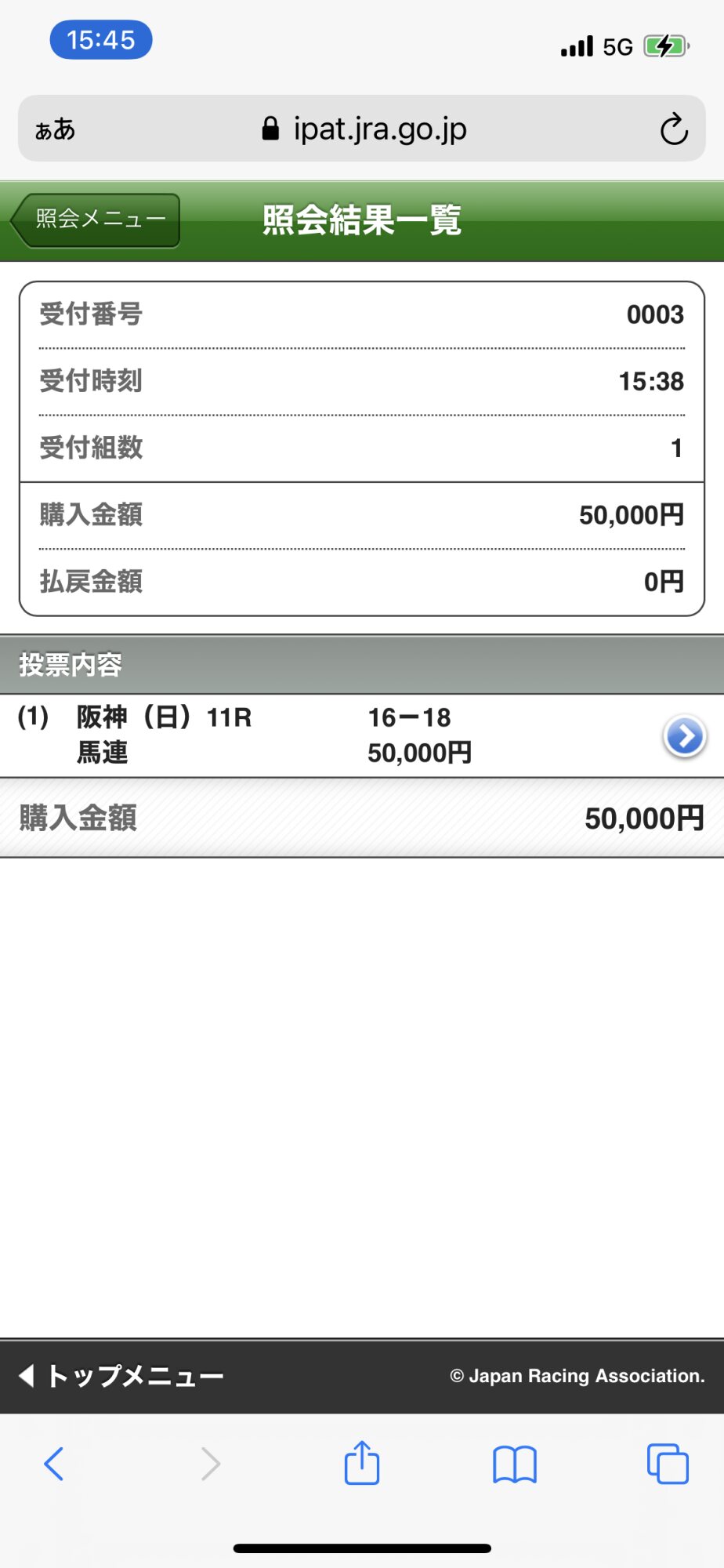This screenshot has width=724, height=1568.
Task: Share this page via Safari share icon
Action: pos(361,1463)
